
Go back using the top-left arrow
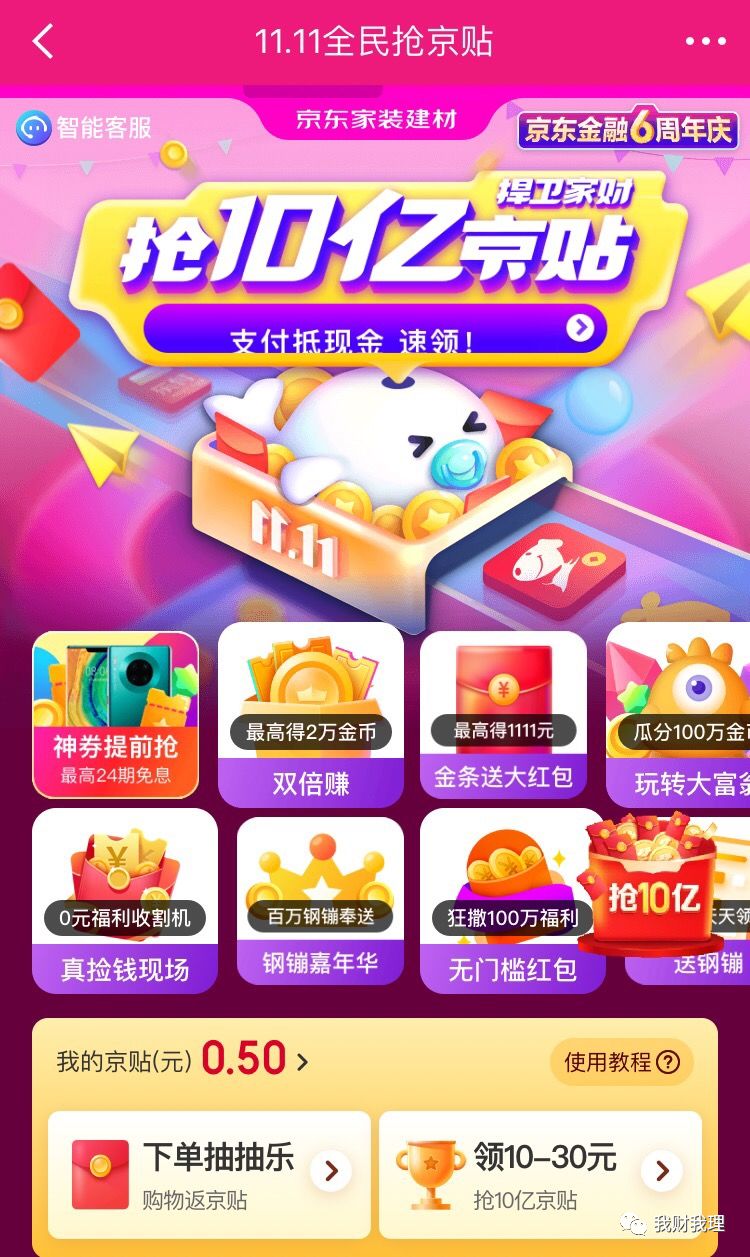click(x=42, y=42)
